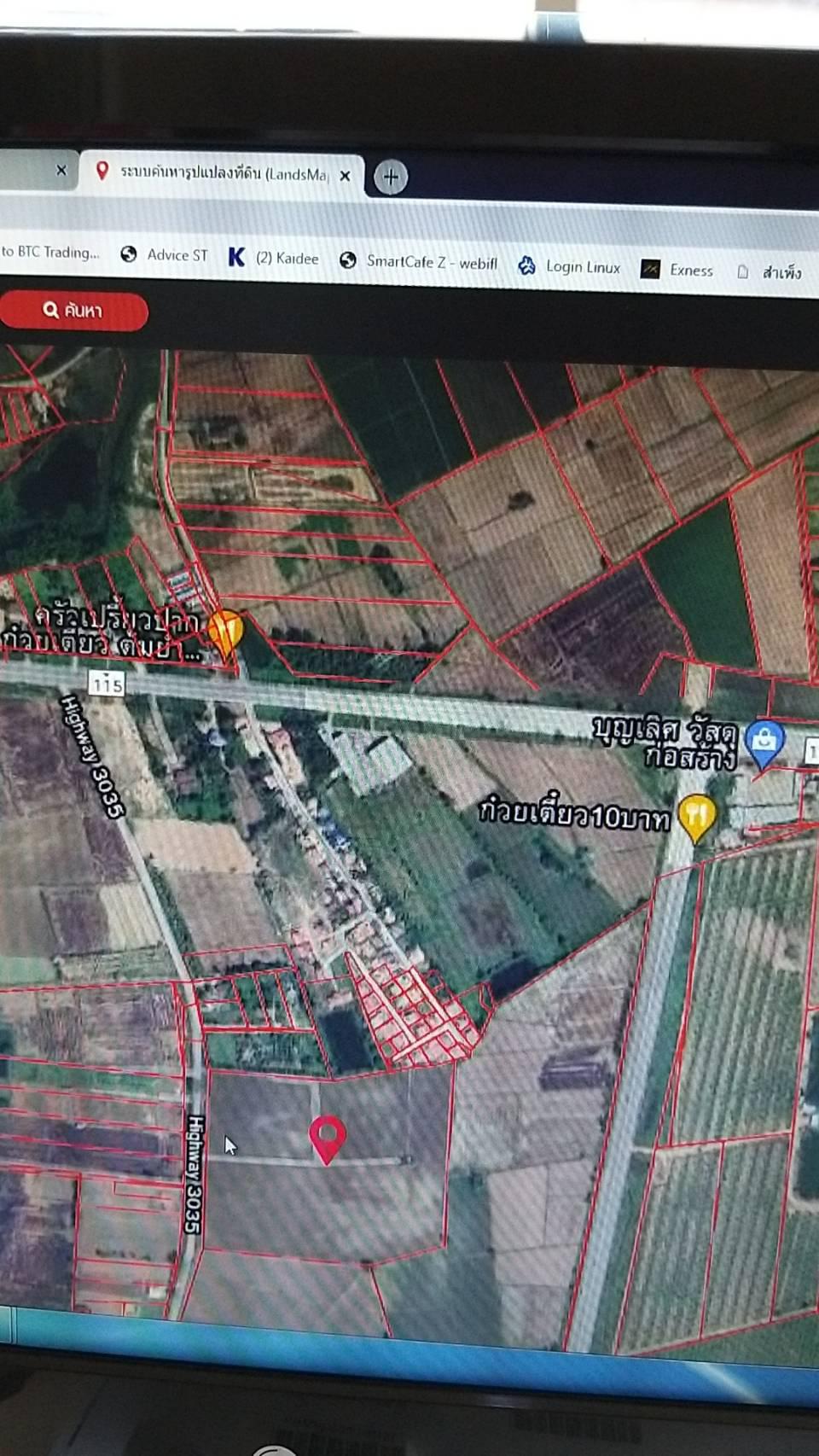Select the ก๋วยเตี๋ยว10บาท restaurant pin
Viewport: 819px width, 1456px height.
tap(696, 817)
